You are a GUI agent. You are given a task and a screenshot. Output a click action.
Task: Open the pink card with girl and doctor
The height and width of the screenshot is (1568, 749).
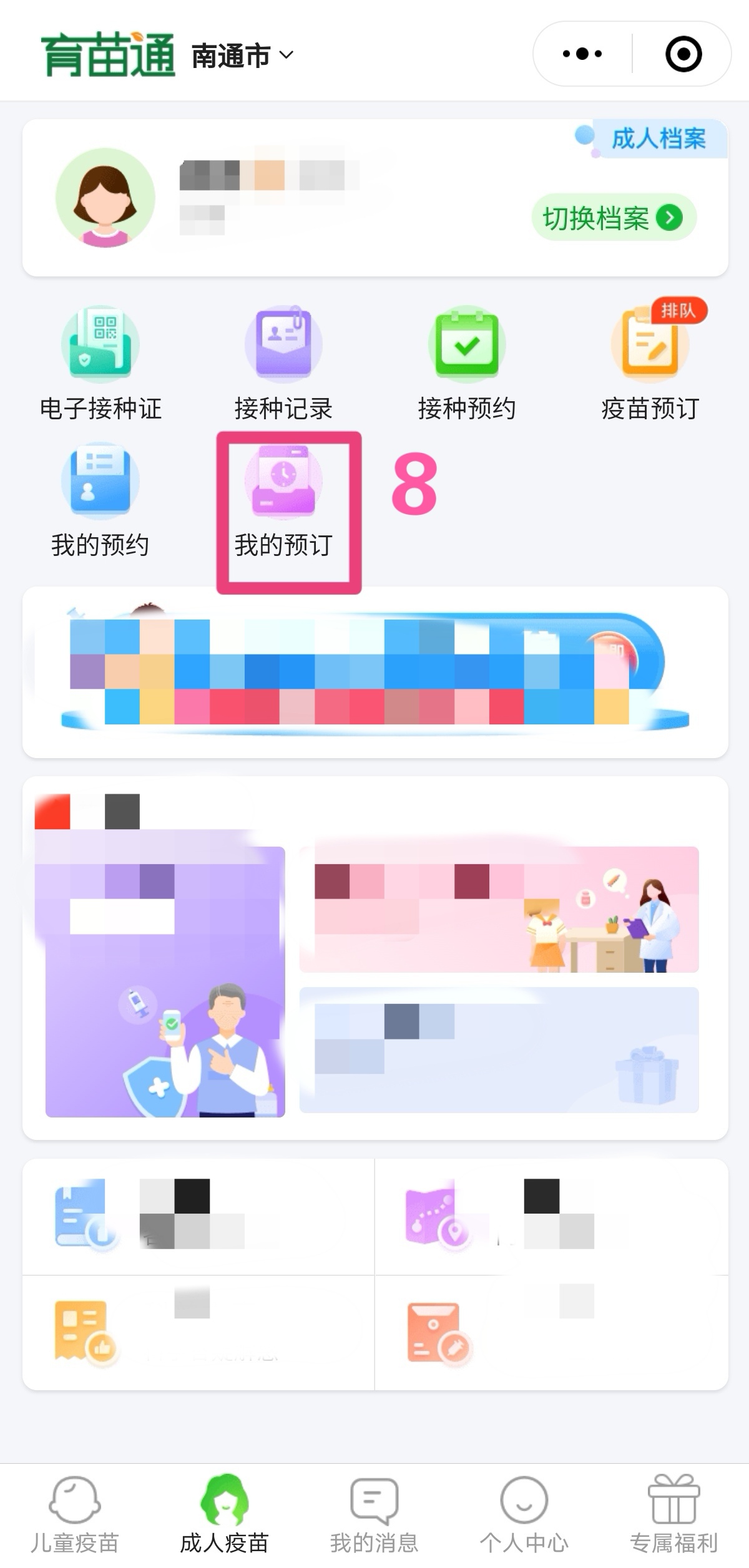(499, 909)
